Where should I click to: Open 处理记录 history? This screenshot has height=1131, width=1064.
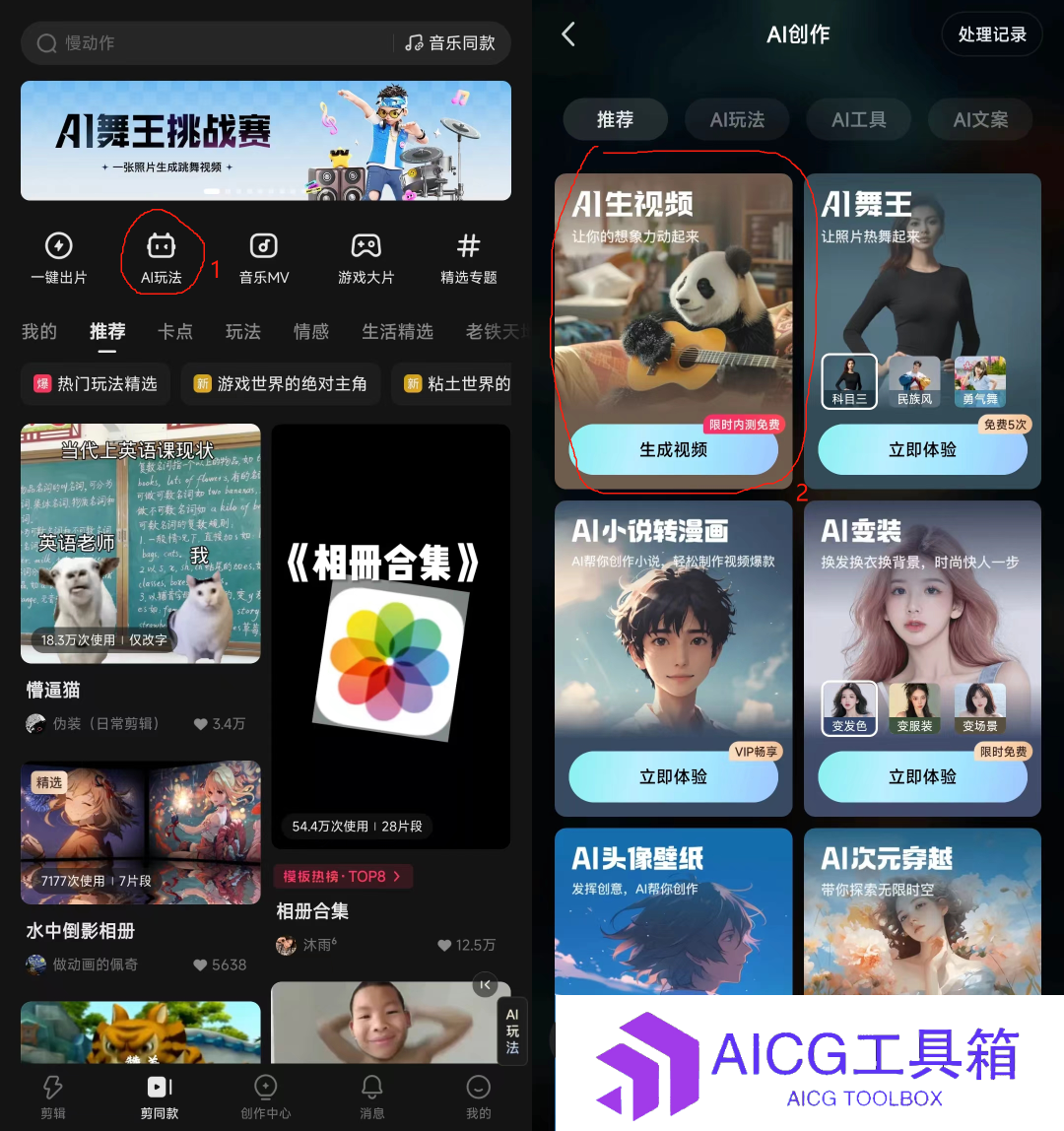[992, 34]
